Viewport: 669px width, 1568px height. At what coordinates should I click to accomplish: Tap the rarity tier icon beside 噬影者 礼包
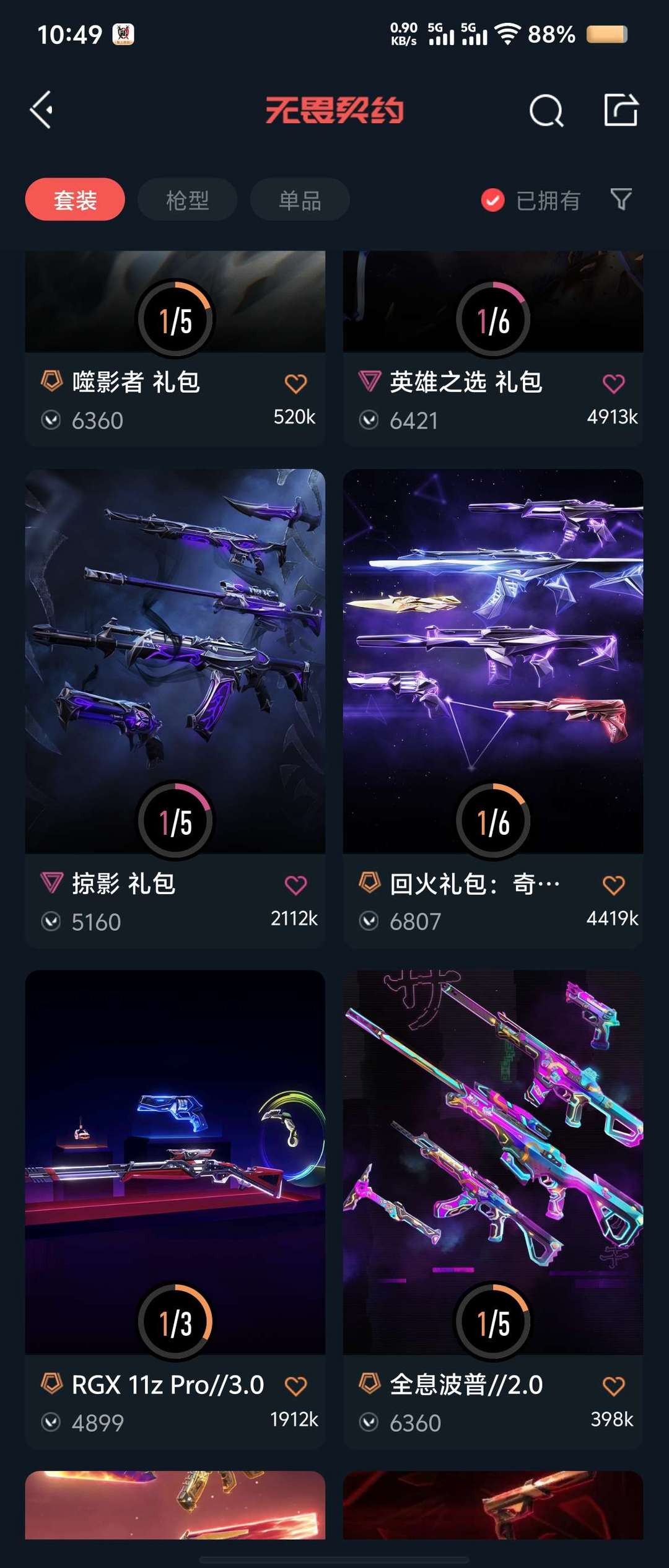point(51,382)
